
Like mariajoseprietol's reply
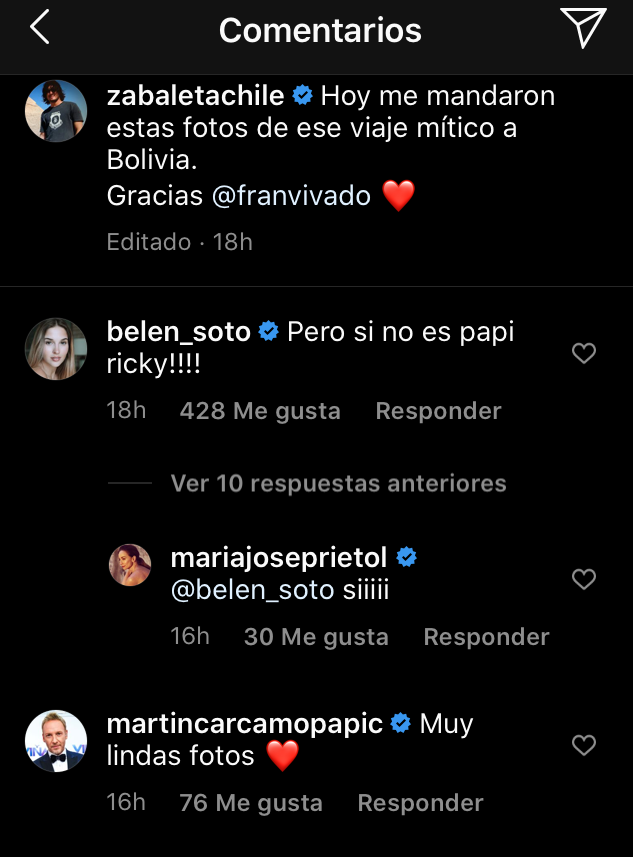(583, 579)
